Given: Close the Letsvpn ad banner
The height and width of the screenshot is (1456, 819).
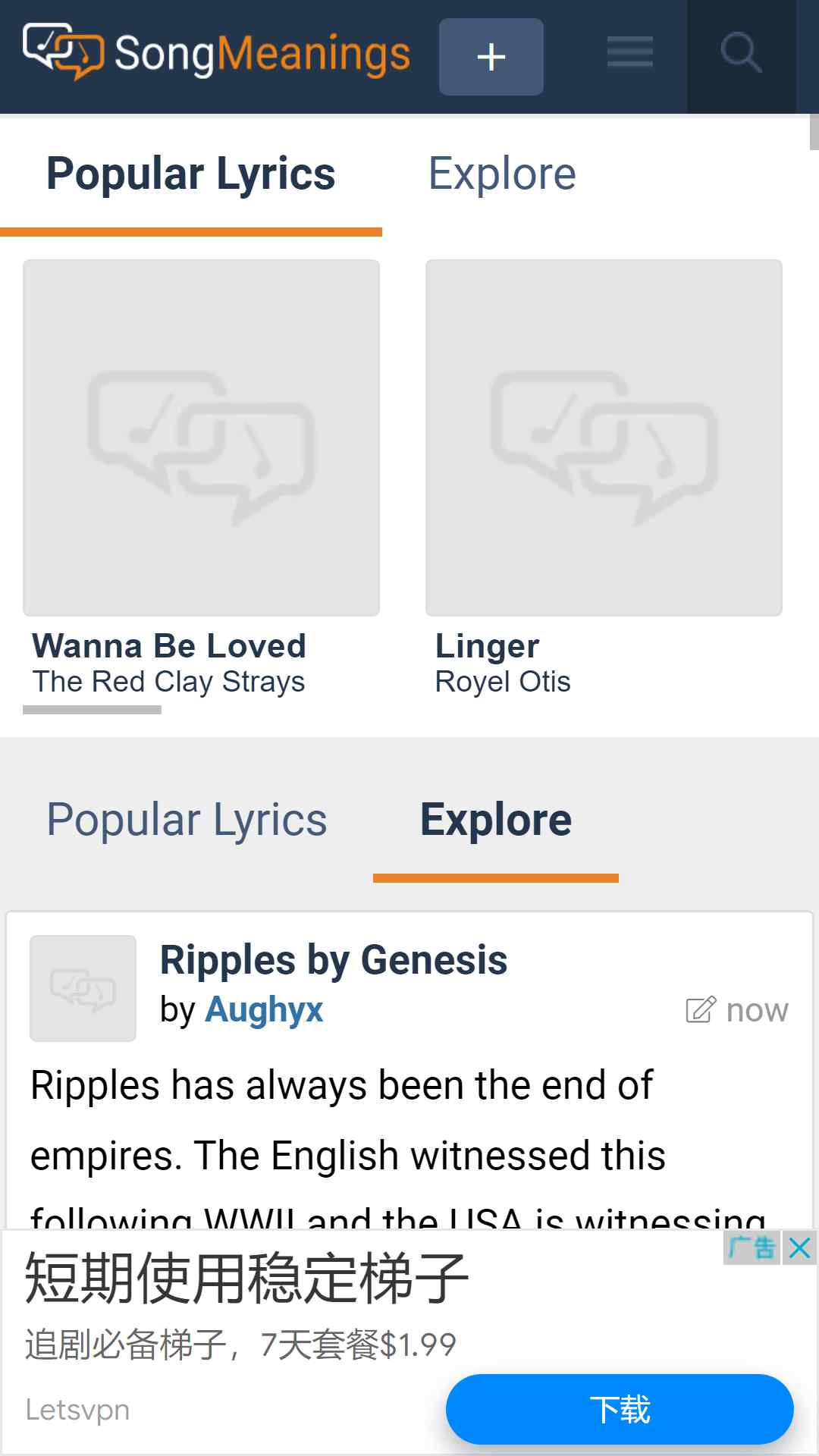Looking at the screenshot, I should 800,1247.
